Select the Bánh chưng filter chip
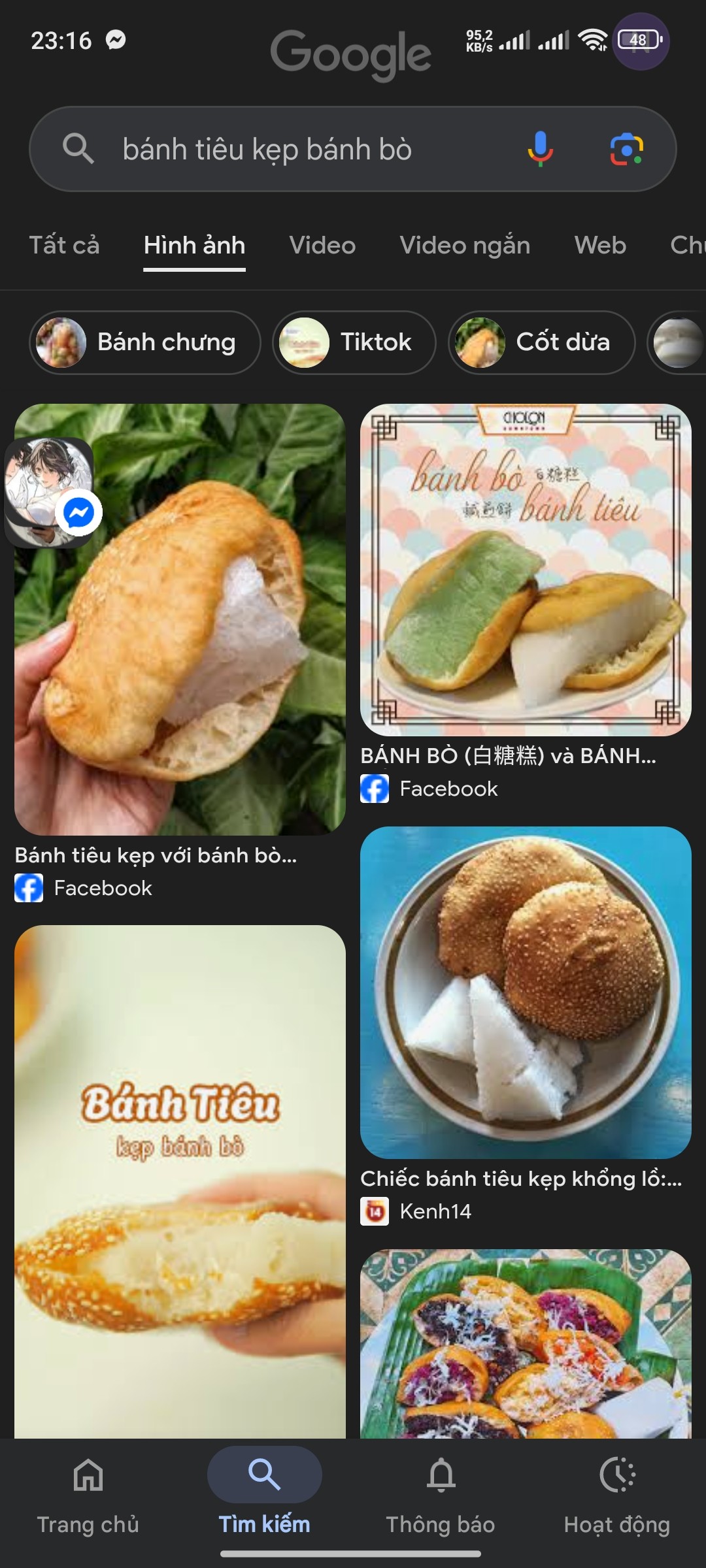The width and height of the screenshot is (706, 1568). [x=145, y=342]
